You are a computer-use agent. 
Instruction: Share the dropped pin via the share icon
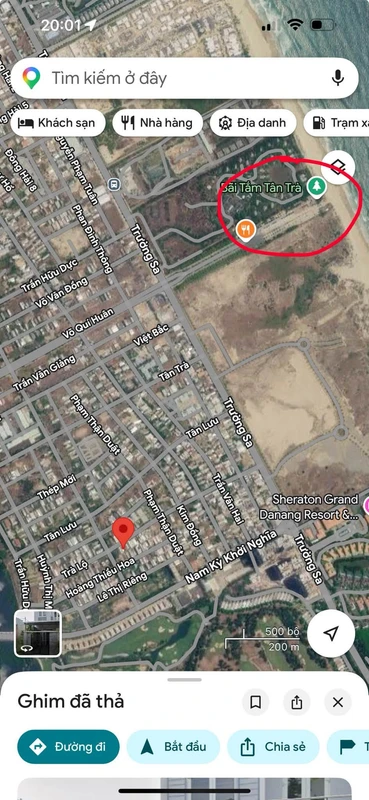click(297, 703)
